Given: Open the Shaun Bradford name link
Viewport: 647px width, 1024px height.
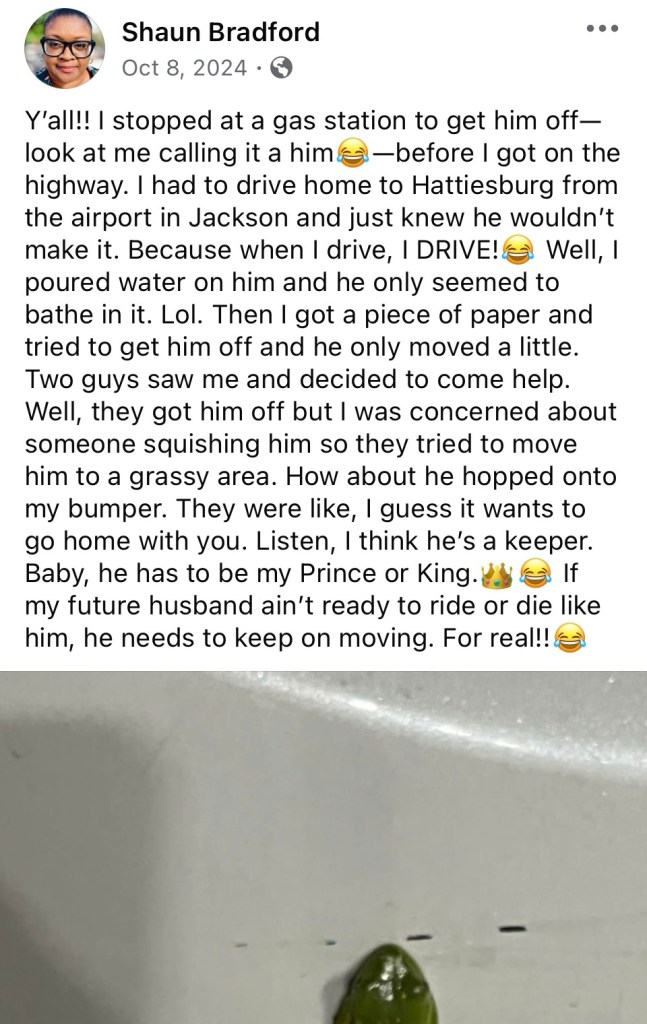Looking at the screenshot, I should 220,32.
